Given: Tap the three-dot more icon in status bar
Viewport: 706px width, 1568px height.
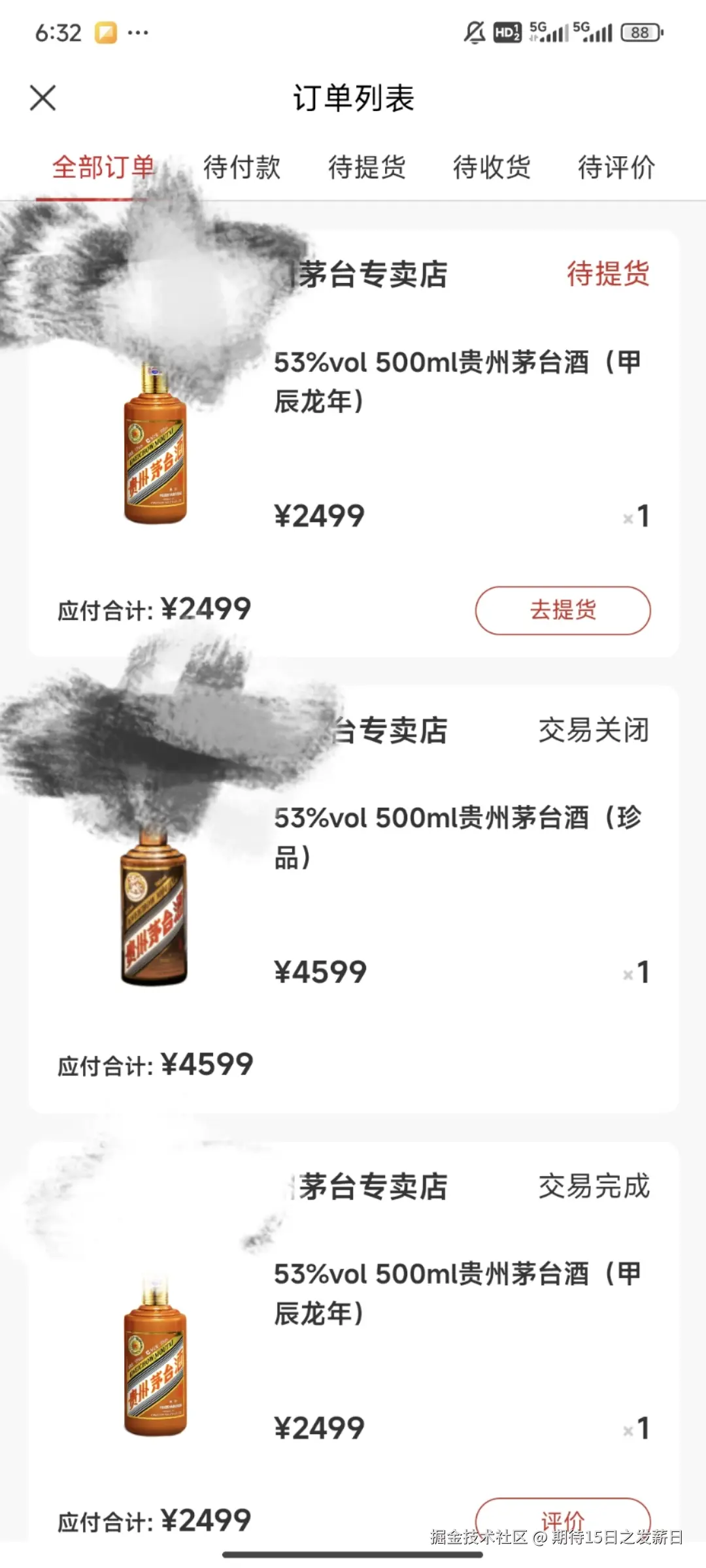Looking at the screenshot, I should pos(139,31).
